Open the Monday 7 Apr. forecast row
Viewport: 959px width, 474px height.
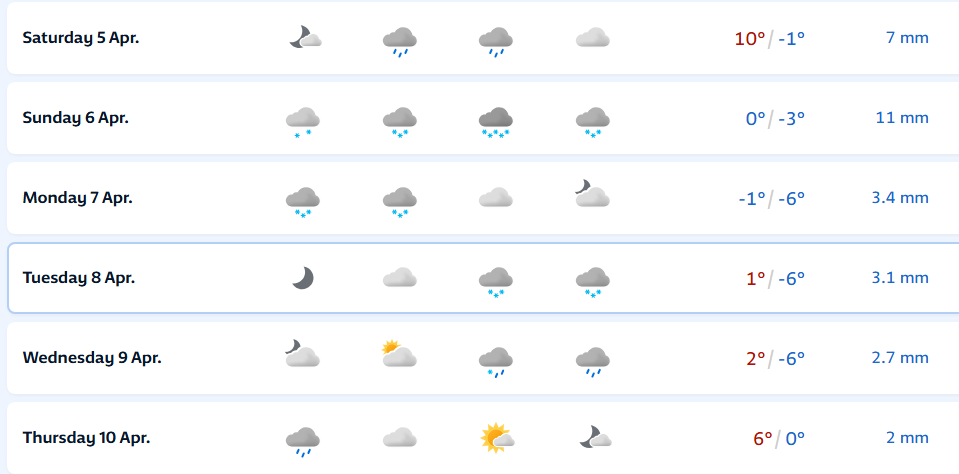[x=77, y=198]
